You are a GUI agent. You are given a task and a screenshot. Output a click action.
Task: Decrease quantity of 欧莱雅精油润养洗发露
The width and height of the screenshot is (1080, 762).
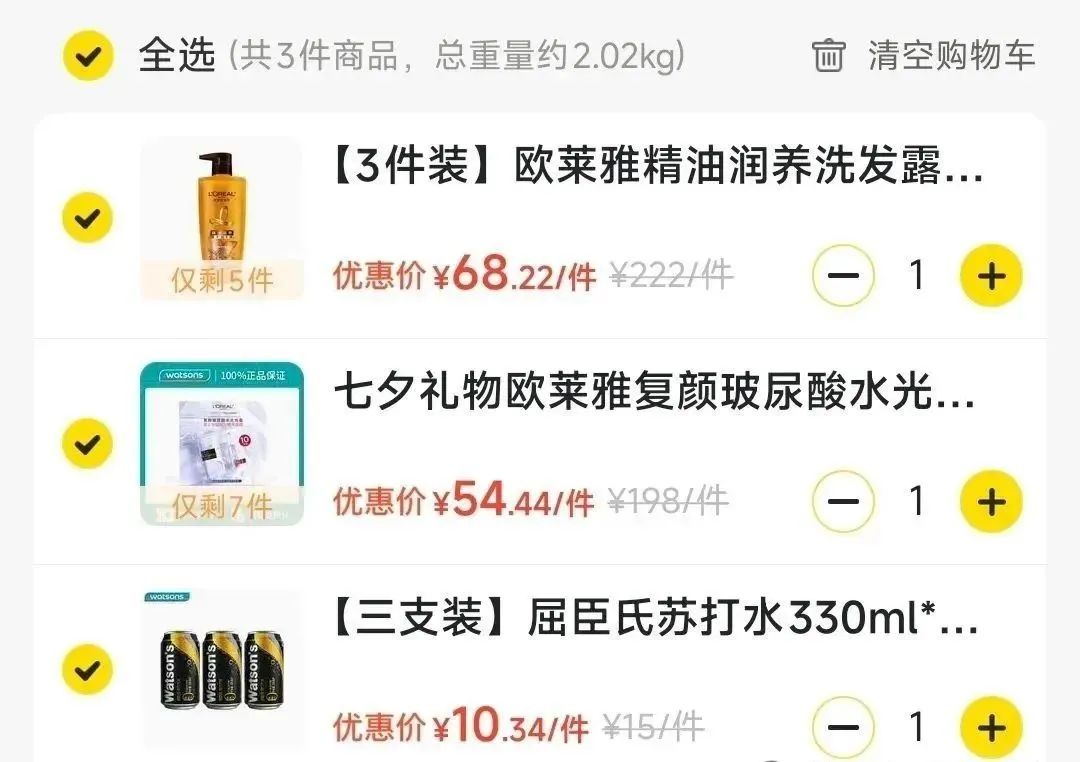pos(843,275)
